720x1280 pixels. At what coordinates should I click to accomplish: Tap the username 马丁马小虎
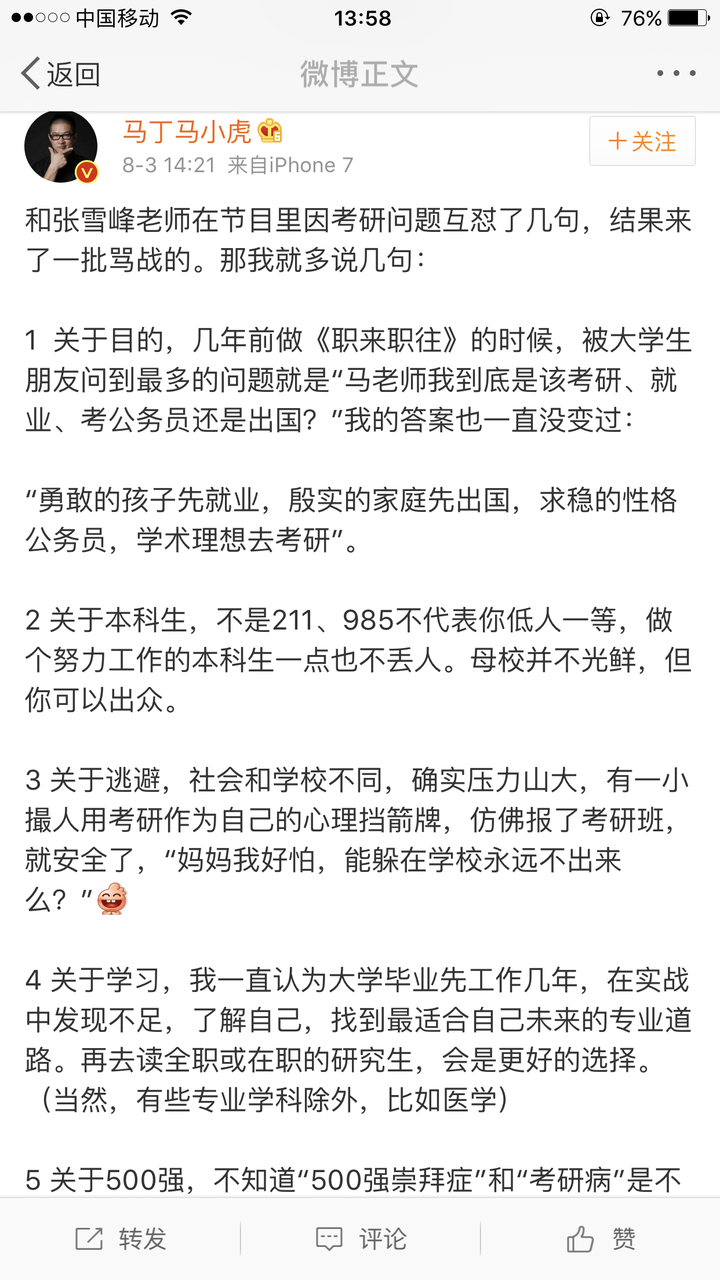click(186, 131)
